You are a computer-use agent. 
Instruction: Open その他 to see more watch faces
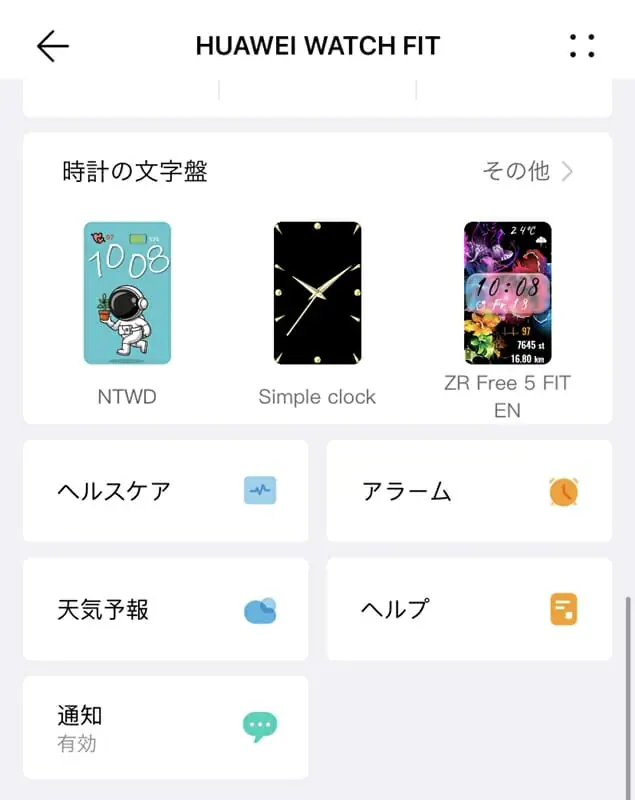pos(528,171)
